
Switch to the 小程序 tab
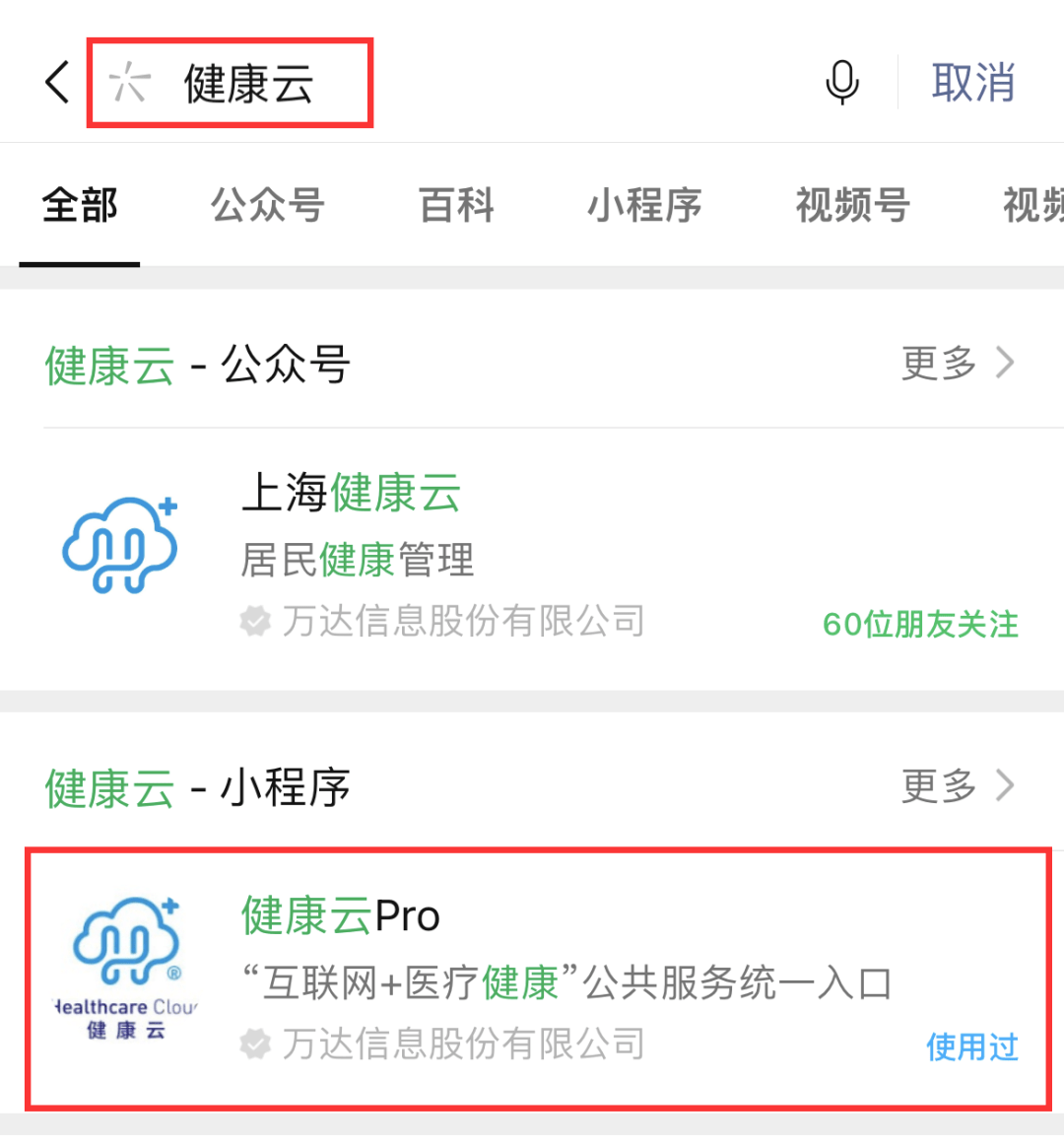tap(644, 206)
